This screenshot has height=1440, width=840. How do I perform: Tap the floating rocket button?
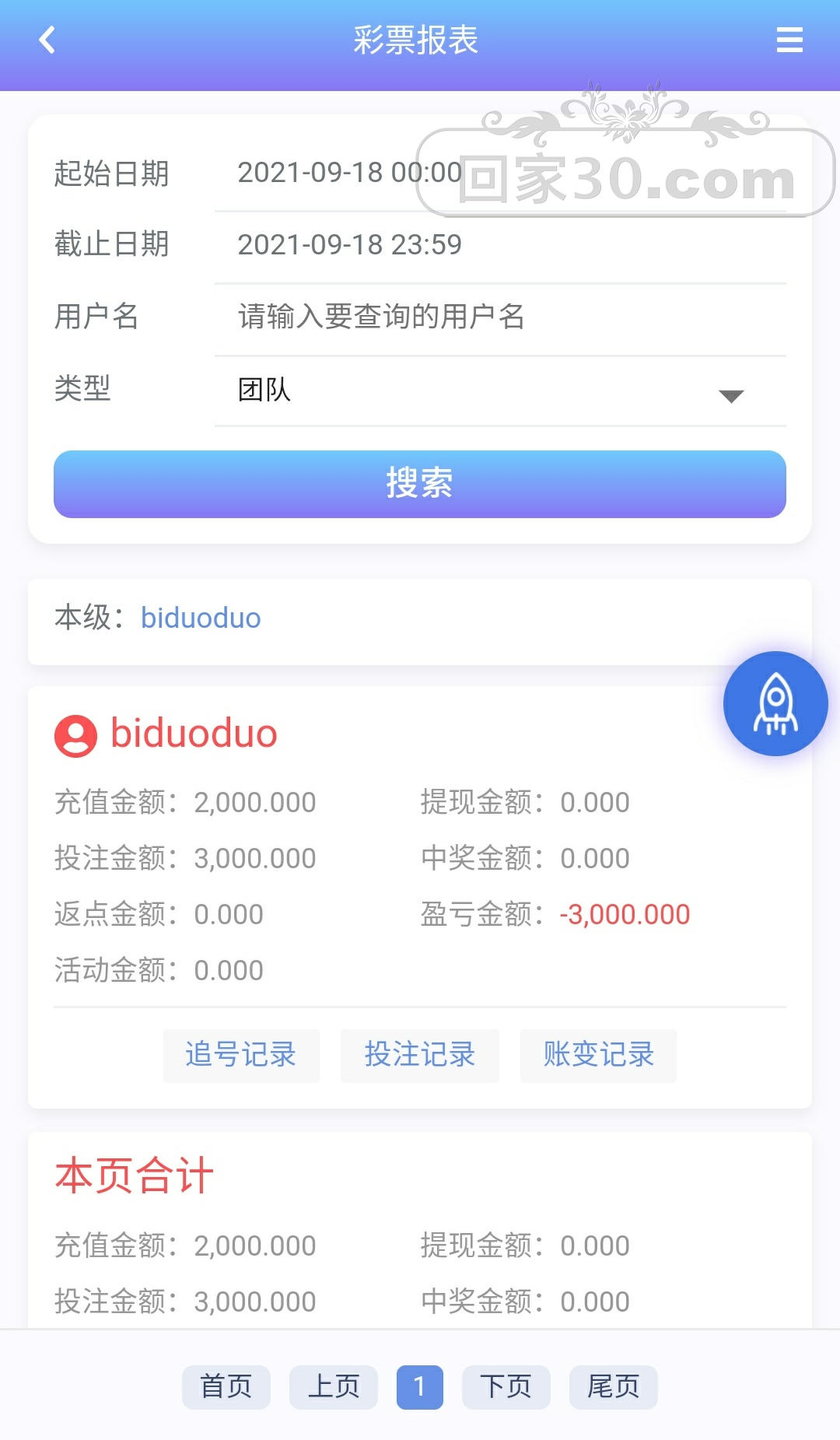click(775, 703)
